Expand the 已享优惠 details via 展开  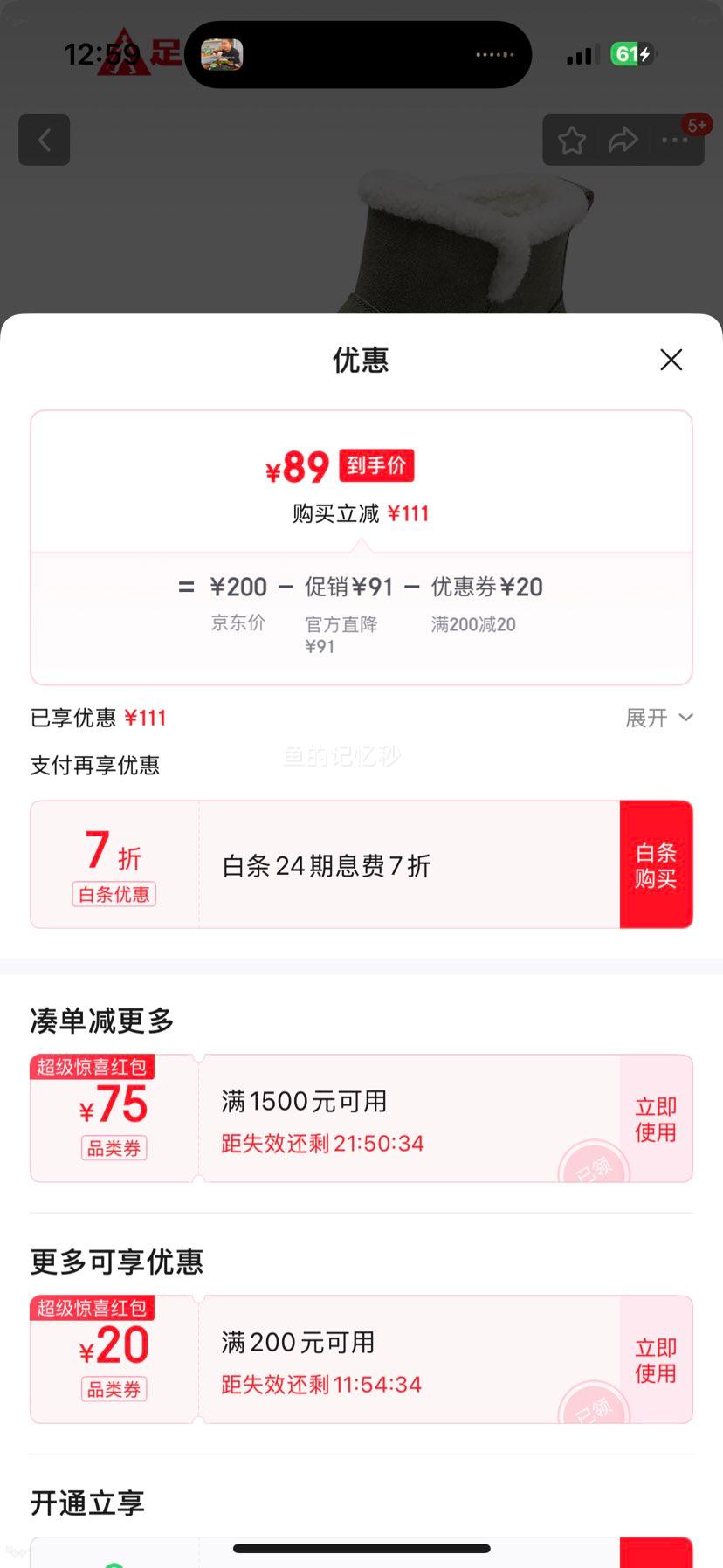click(x=658, y=717)
